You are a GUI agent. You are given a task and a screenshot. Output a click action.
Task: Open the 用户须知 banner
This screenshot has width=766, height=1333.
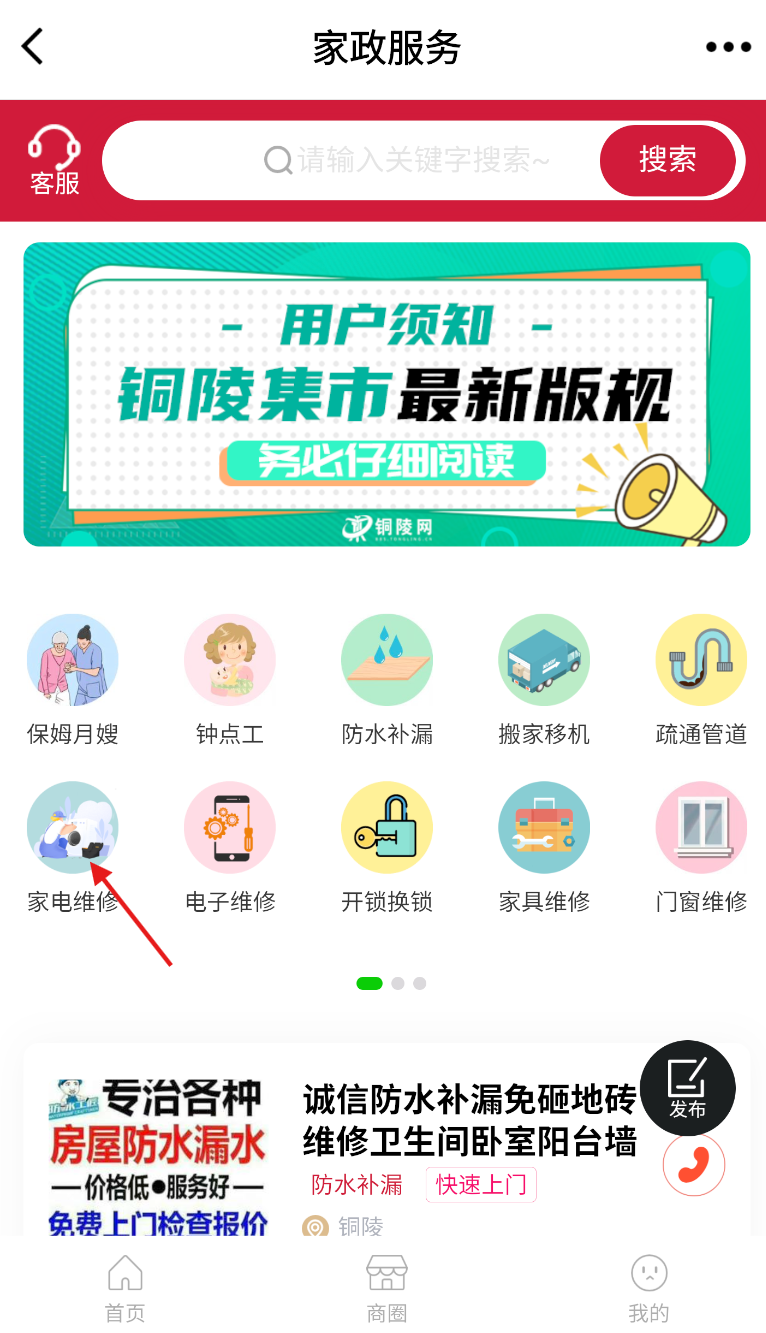point(386,394)
